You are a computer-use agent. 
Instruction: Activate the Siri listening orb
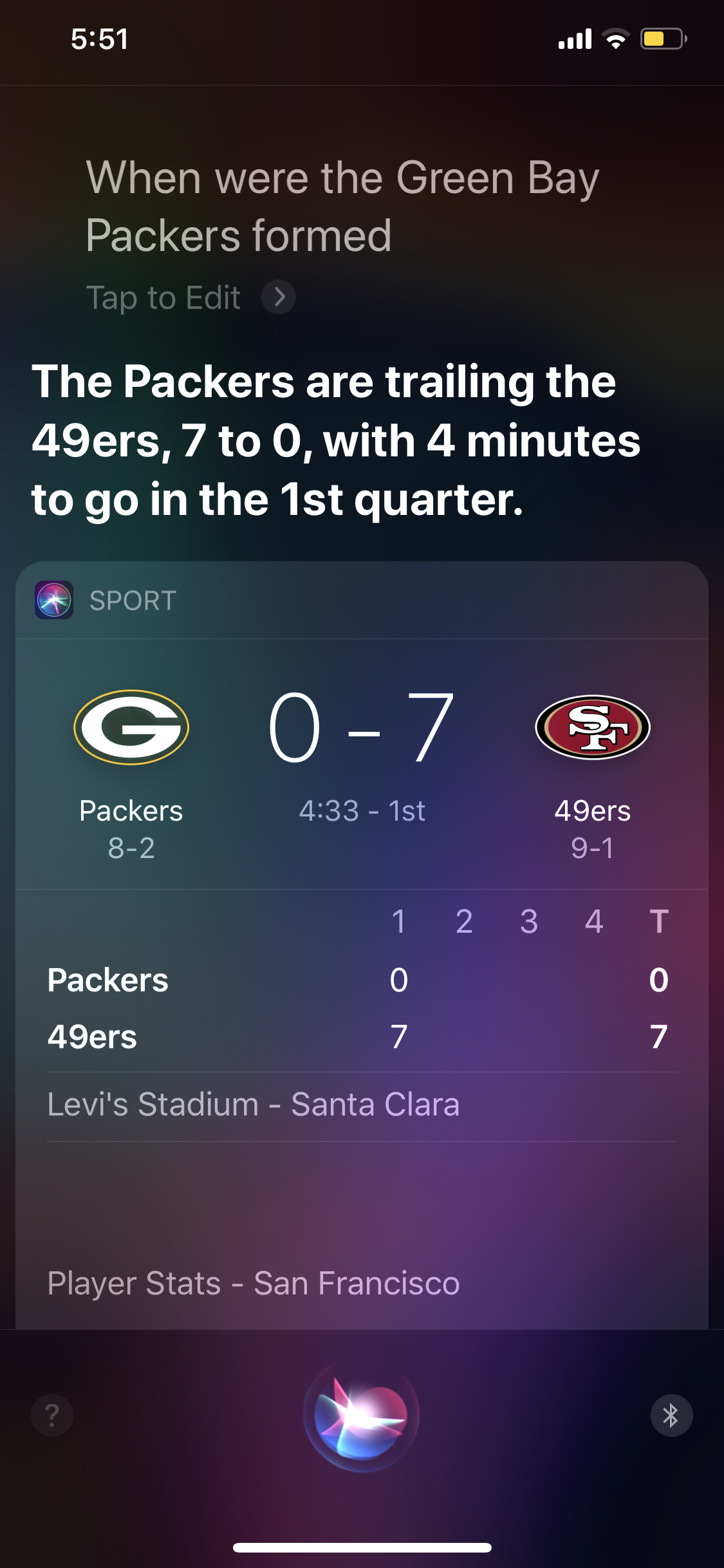pos(361,1415)
